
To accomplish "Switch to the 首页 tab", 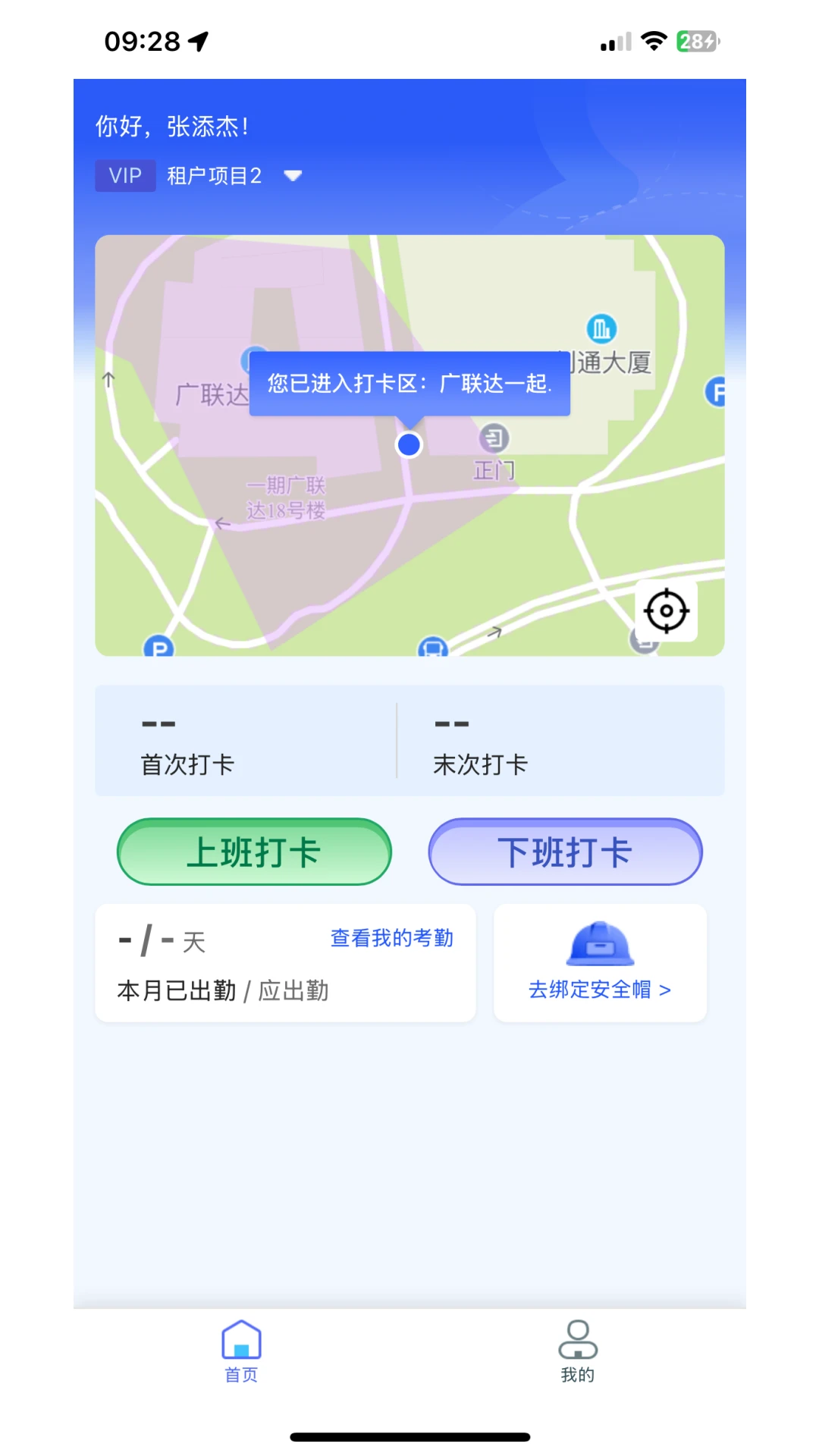I will pos(241,1351).
